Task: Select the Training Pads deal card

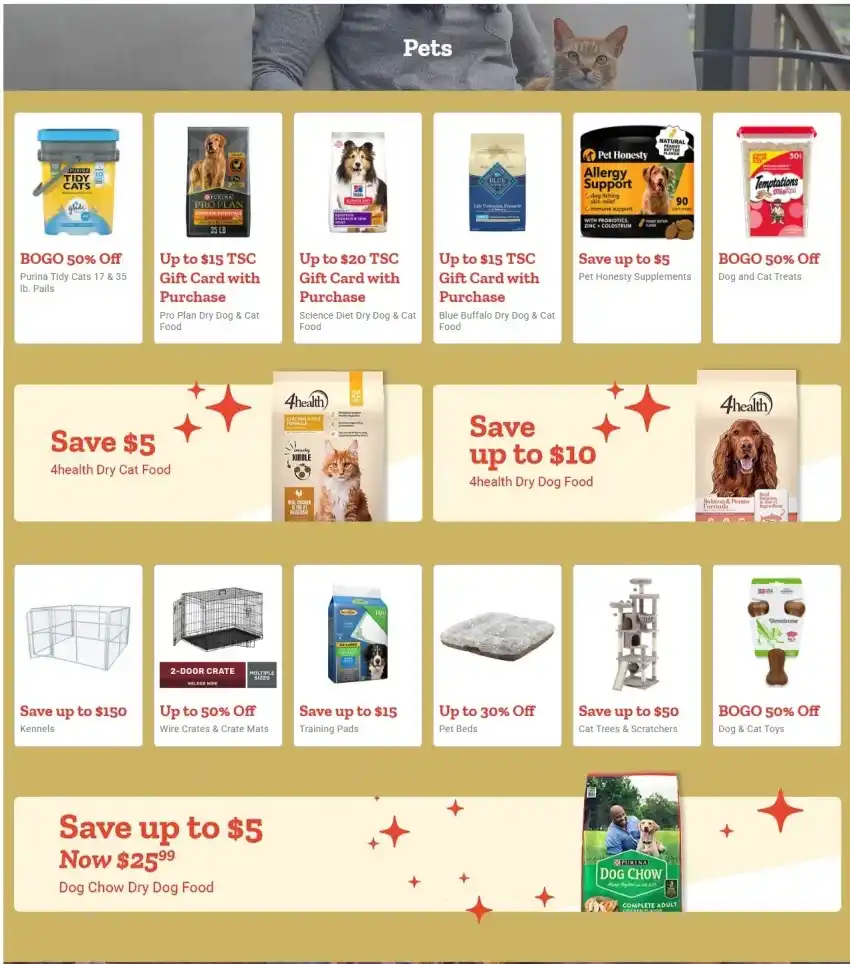Action: (357, 655)
